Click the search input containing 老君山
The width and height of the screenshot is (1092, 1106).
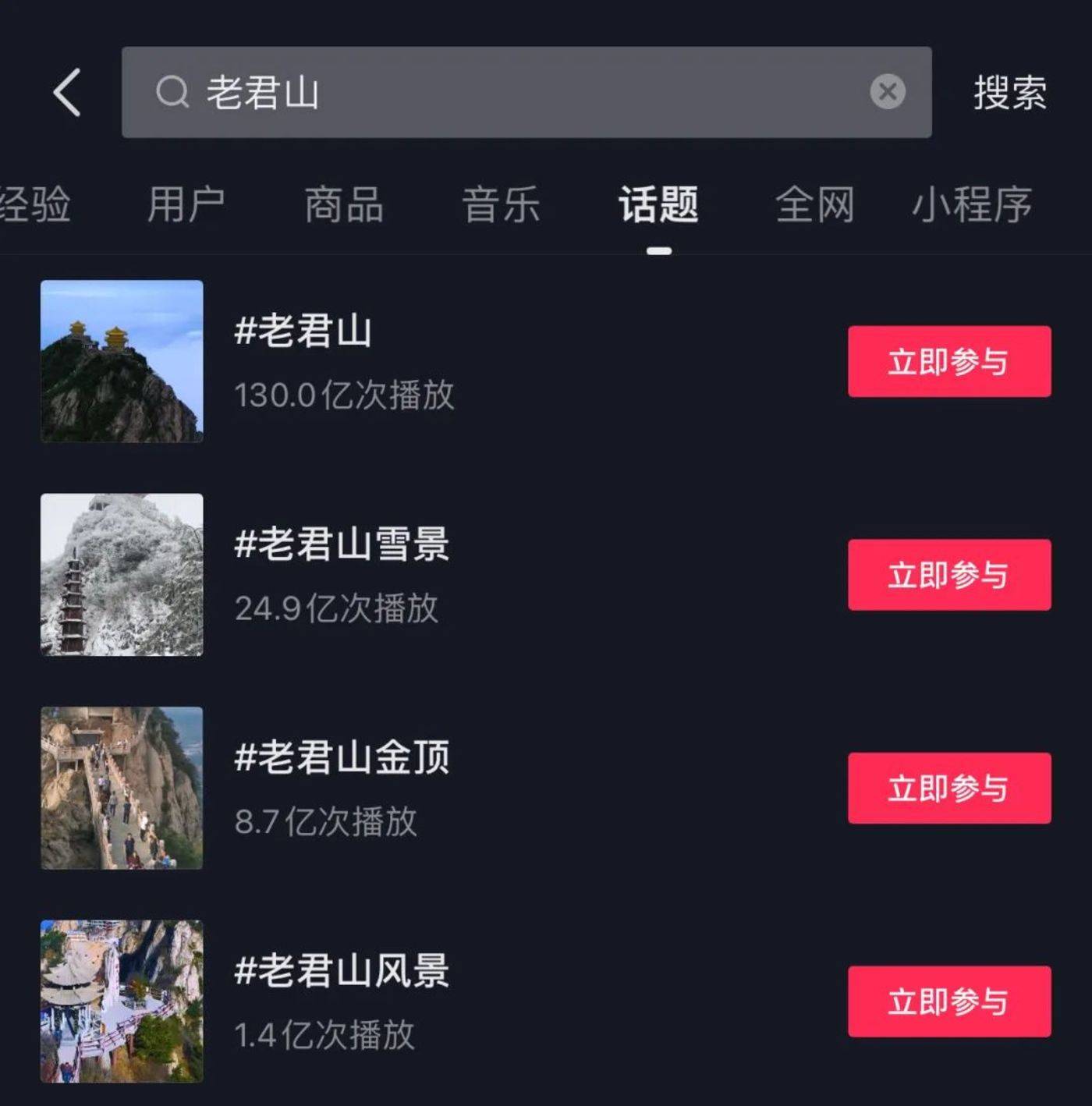click(x=468, y=91)
